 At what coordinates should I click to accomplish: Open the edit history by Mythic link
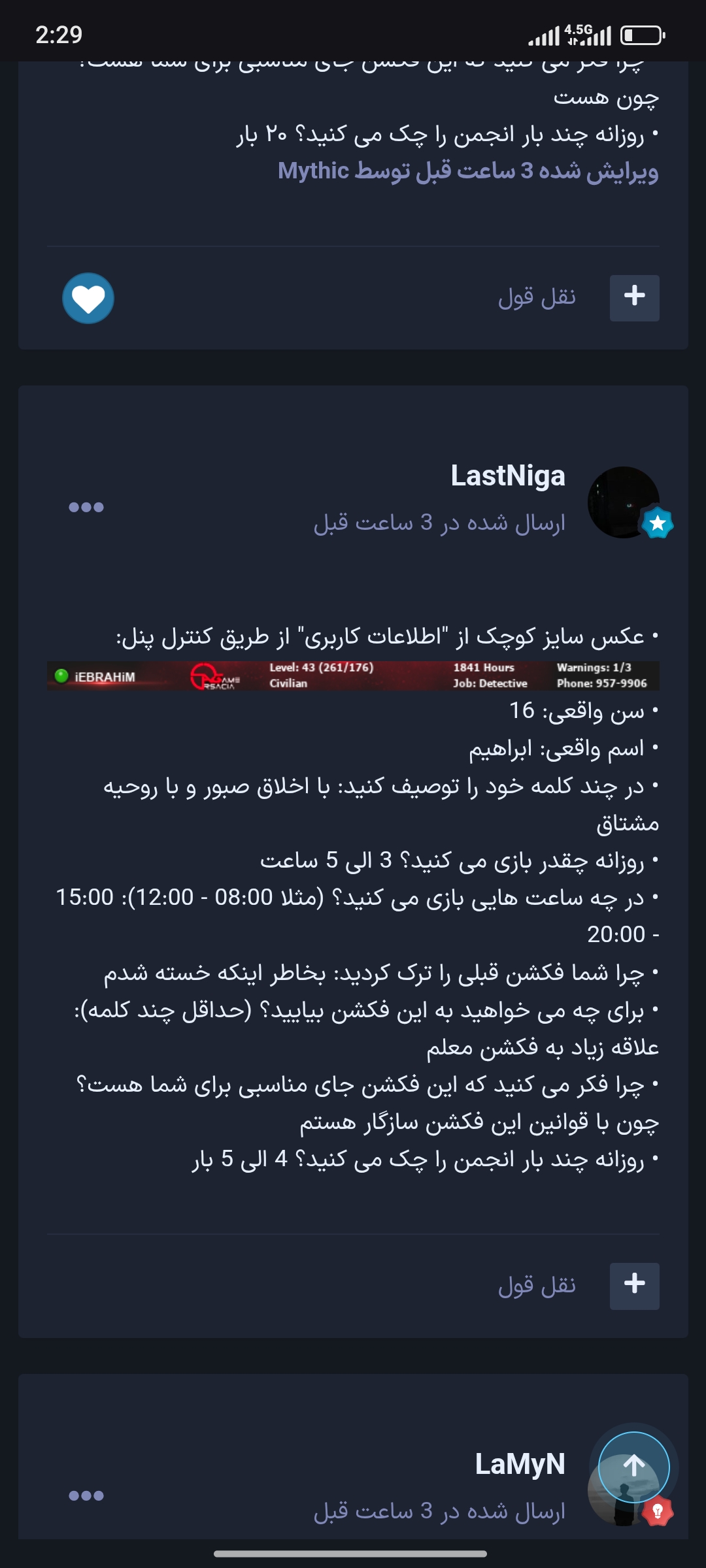pos(467,171)
